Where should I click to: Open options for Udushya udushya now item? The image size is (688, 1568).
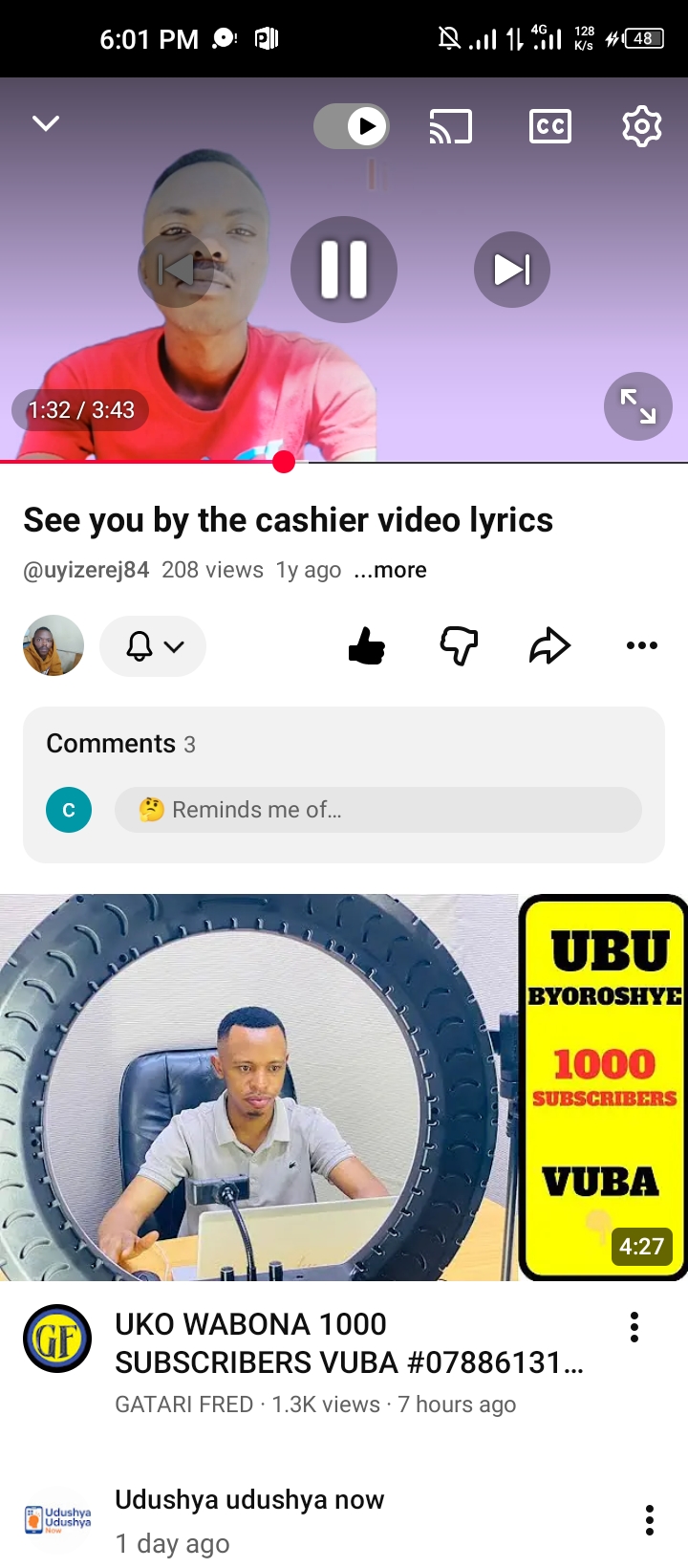(x=650, y=1520)
